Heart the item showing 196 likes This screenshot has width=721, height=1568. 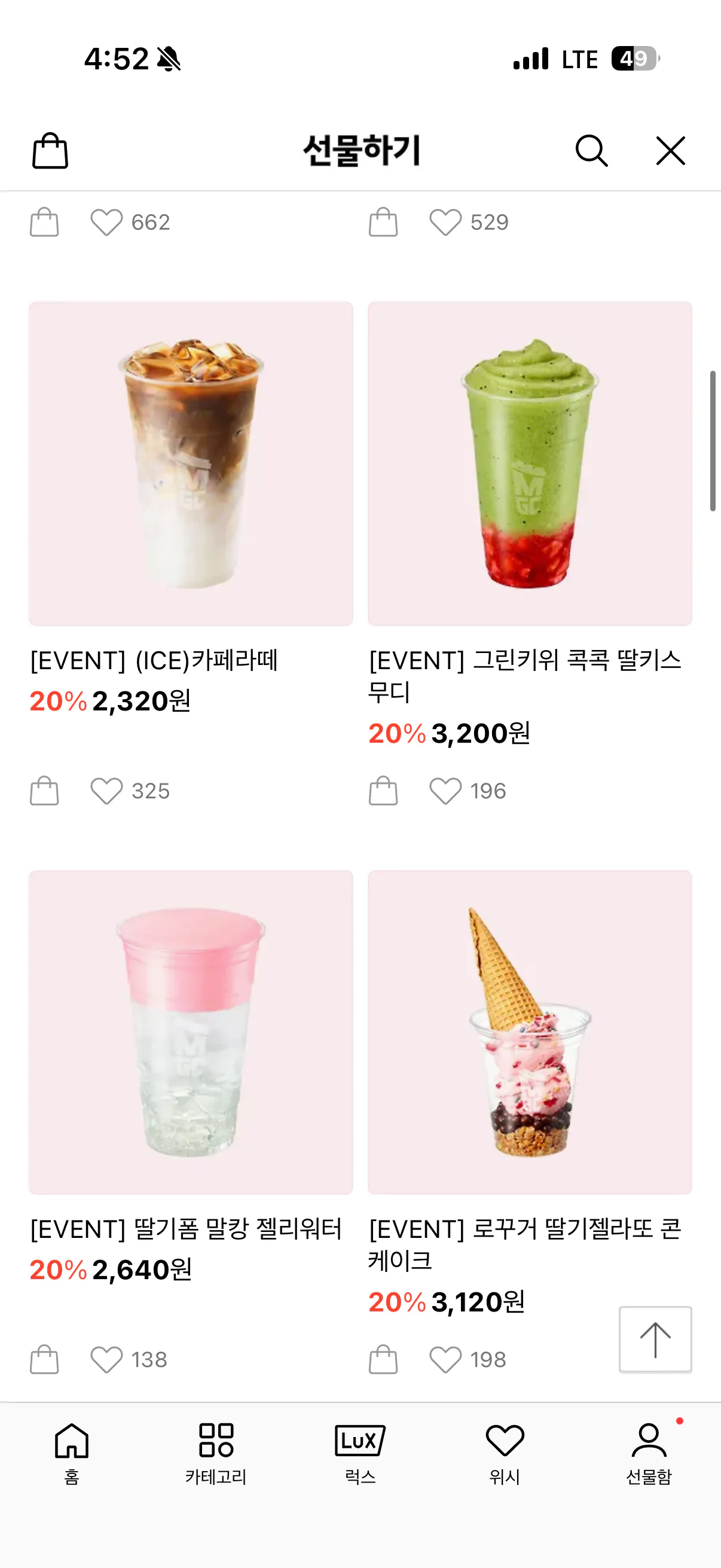tap(448, 791)
